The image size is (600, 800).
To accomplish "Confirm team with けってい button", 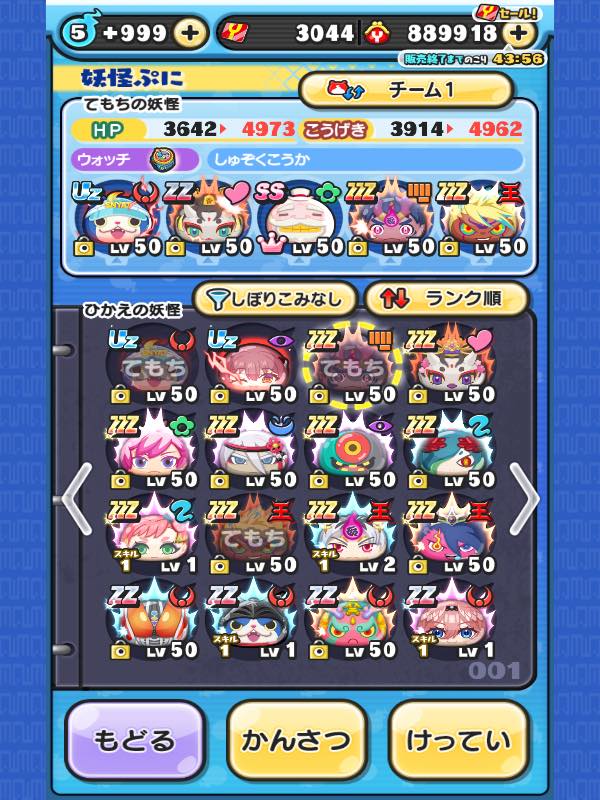I will (458, 741).
